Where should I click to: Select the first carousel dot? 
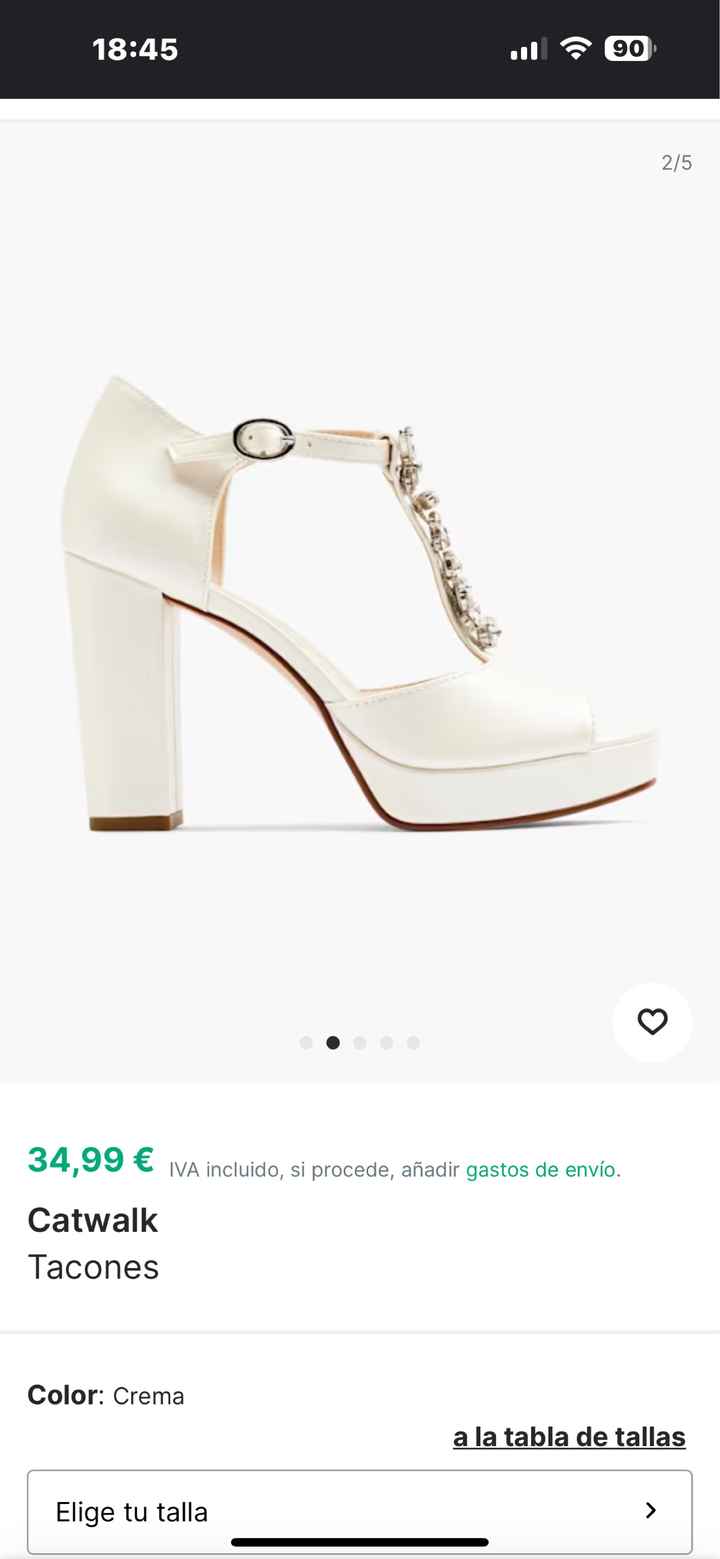tap(306, 1042)
